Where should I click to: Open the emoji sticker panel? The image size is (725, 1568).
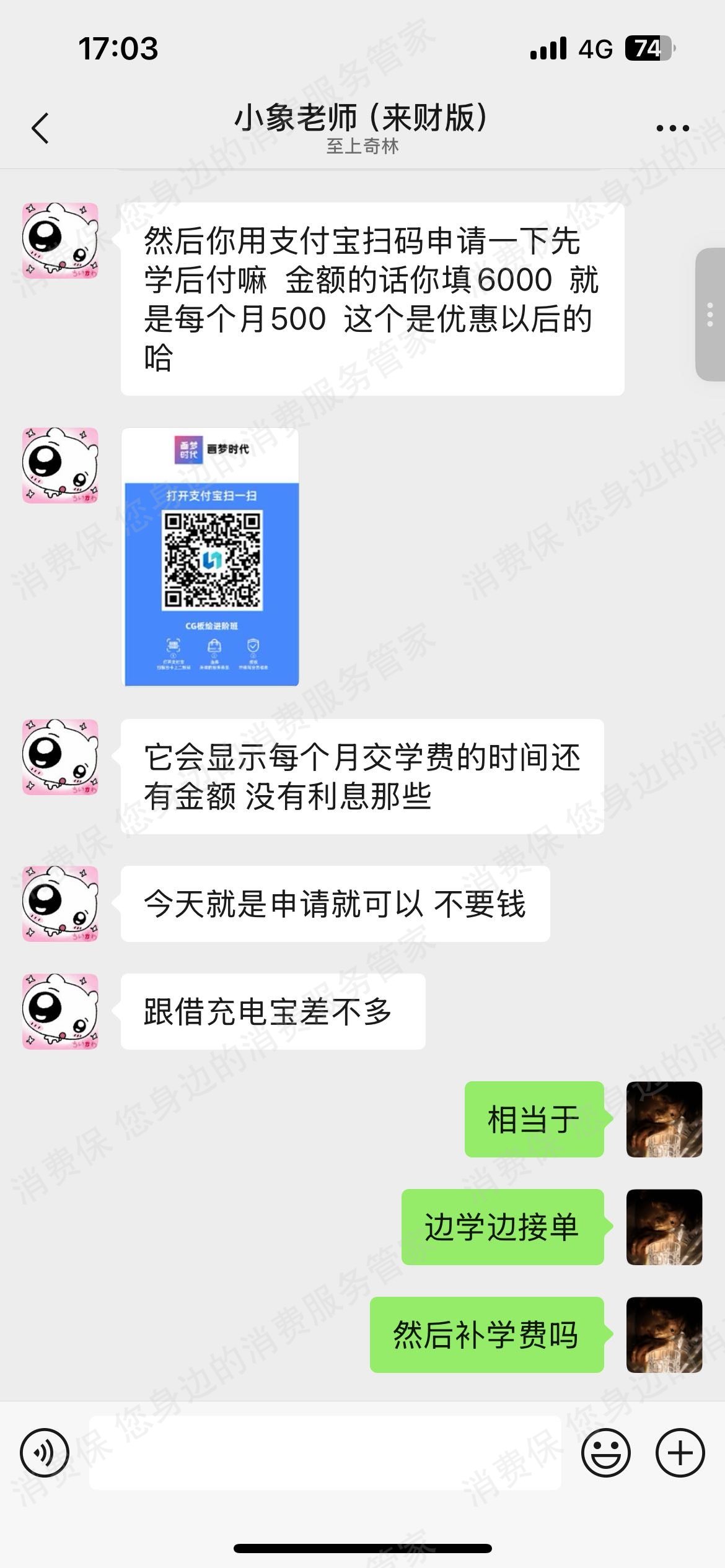point(605,1453)
